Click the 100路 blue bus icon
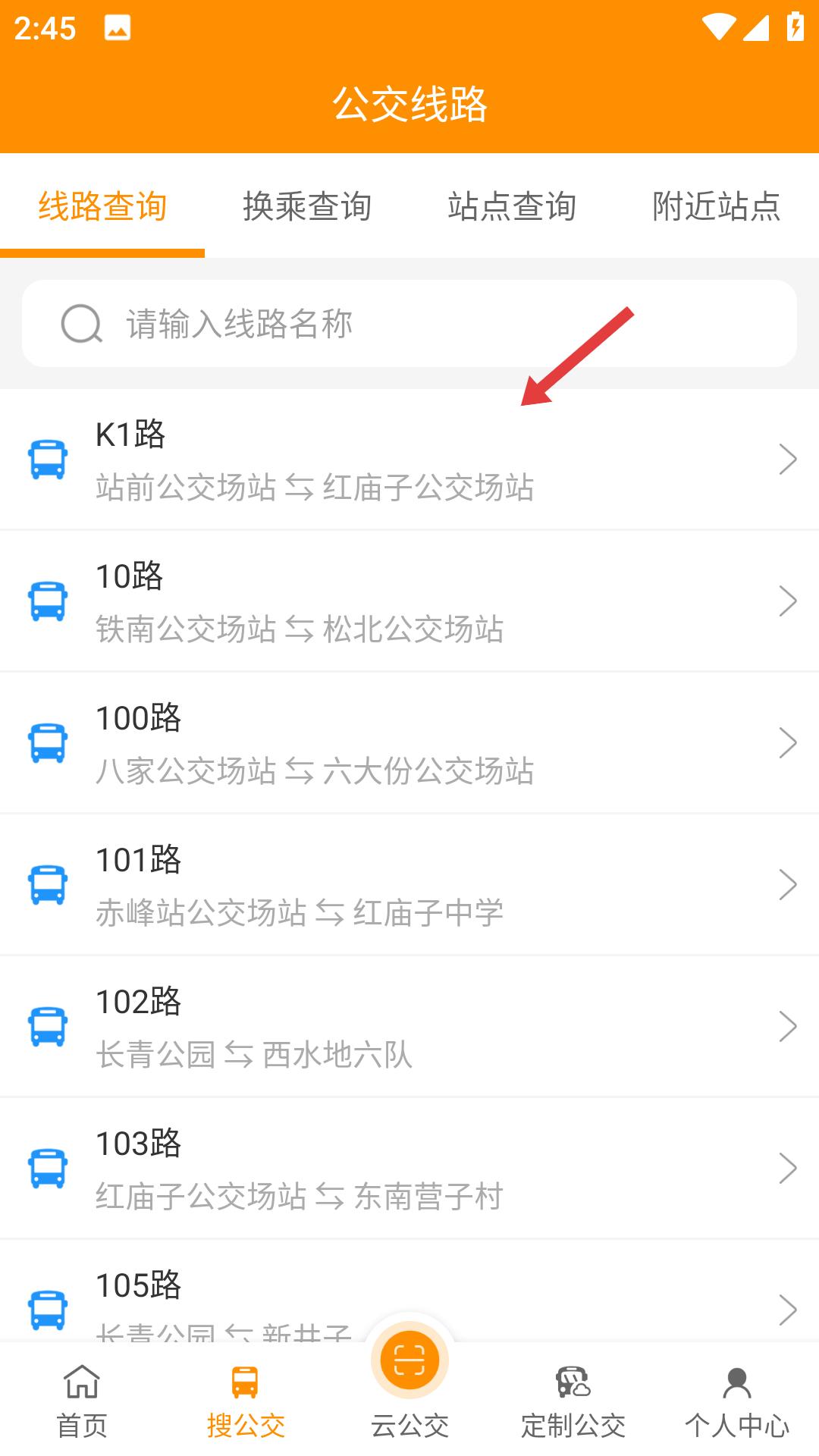Viewport: 819px width, 1456px height. [x=48, y=743]
